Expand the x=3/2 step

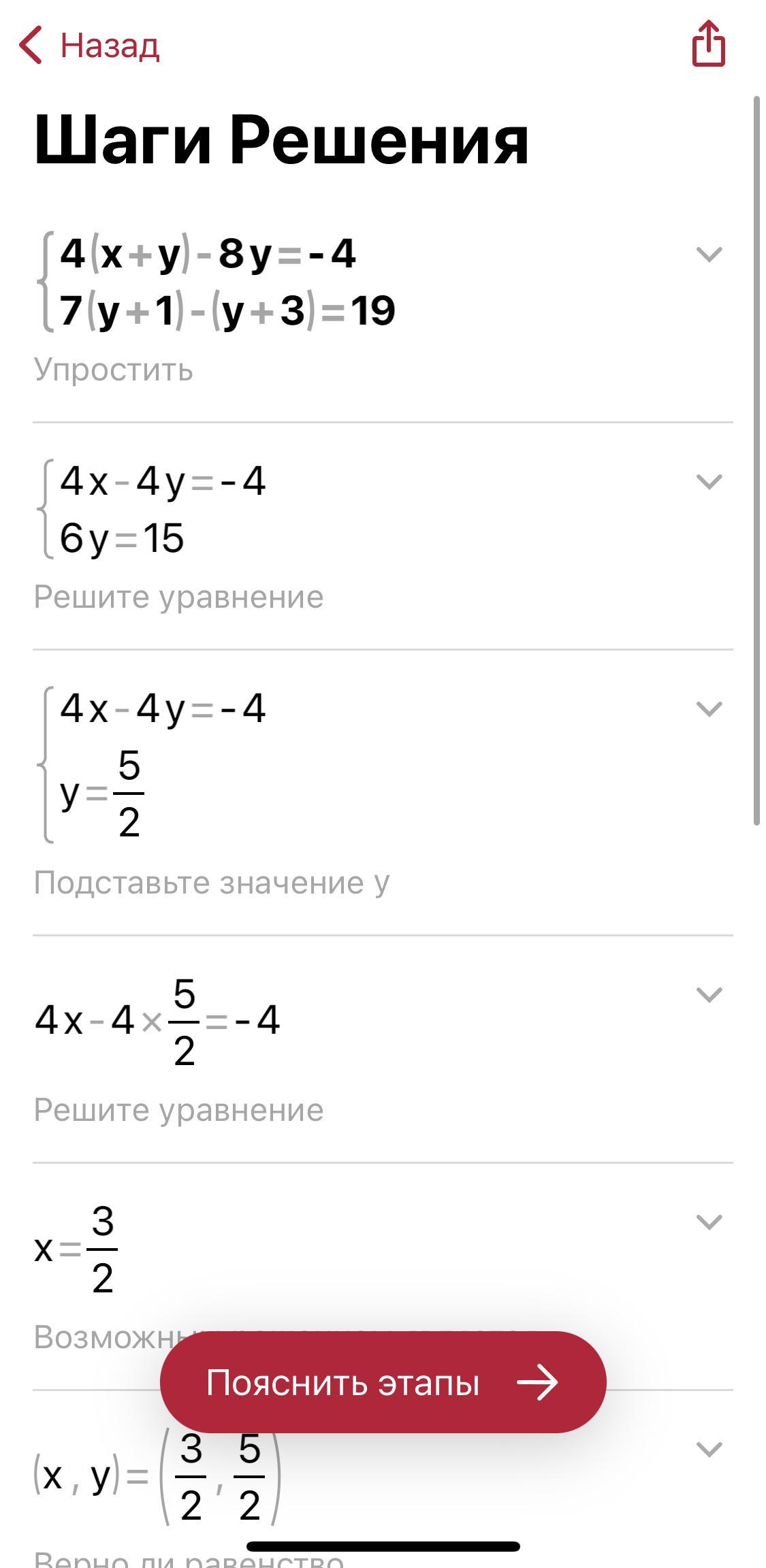(709, 1222)
